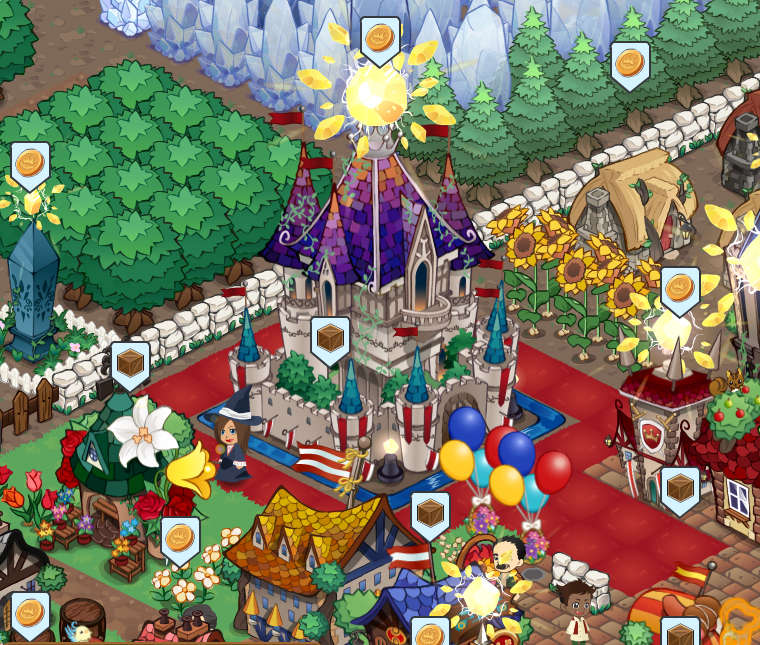Tap the crate badge next to the balloons

[430, 516]
